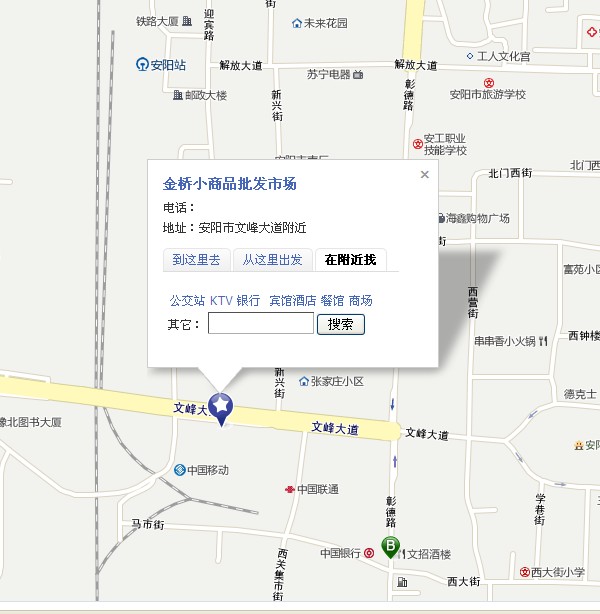600x614 pixels.
Task: Search nearby KTV
Action: [x=221, y=300]
